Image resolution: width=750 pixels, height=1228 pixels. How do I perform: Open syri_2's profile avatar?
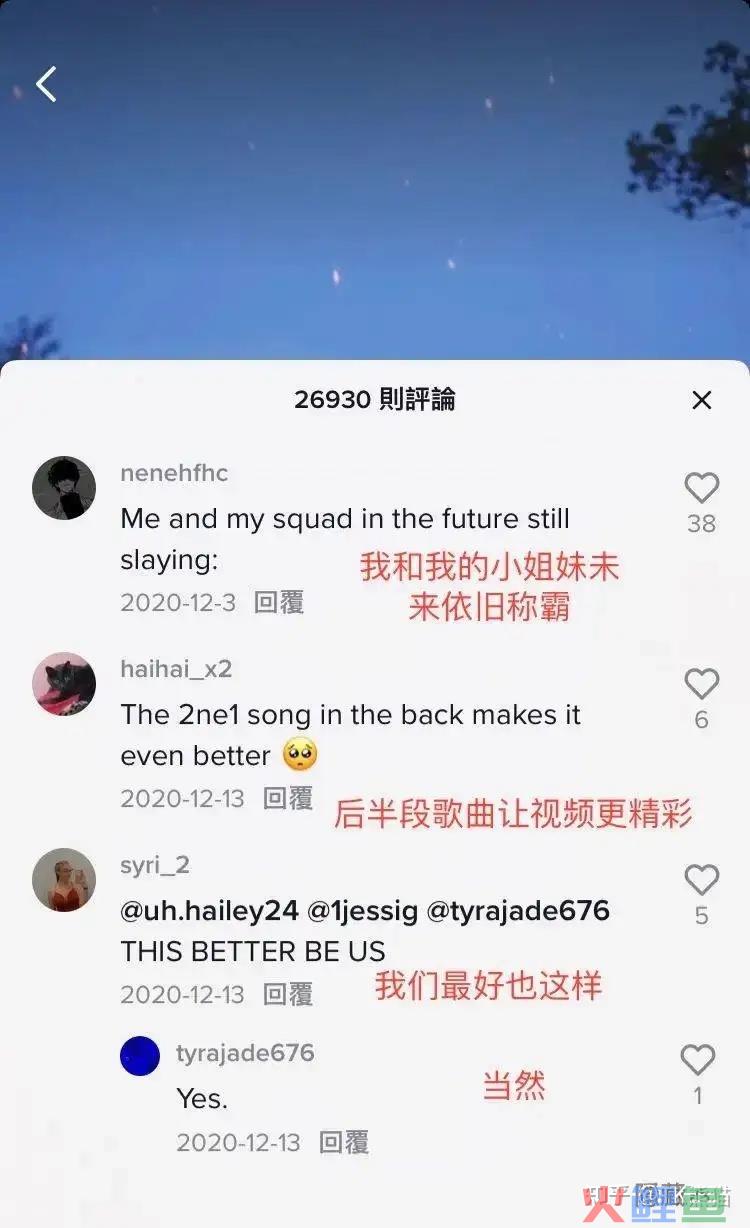[x=64, y=880]
